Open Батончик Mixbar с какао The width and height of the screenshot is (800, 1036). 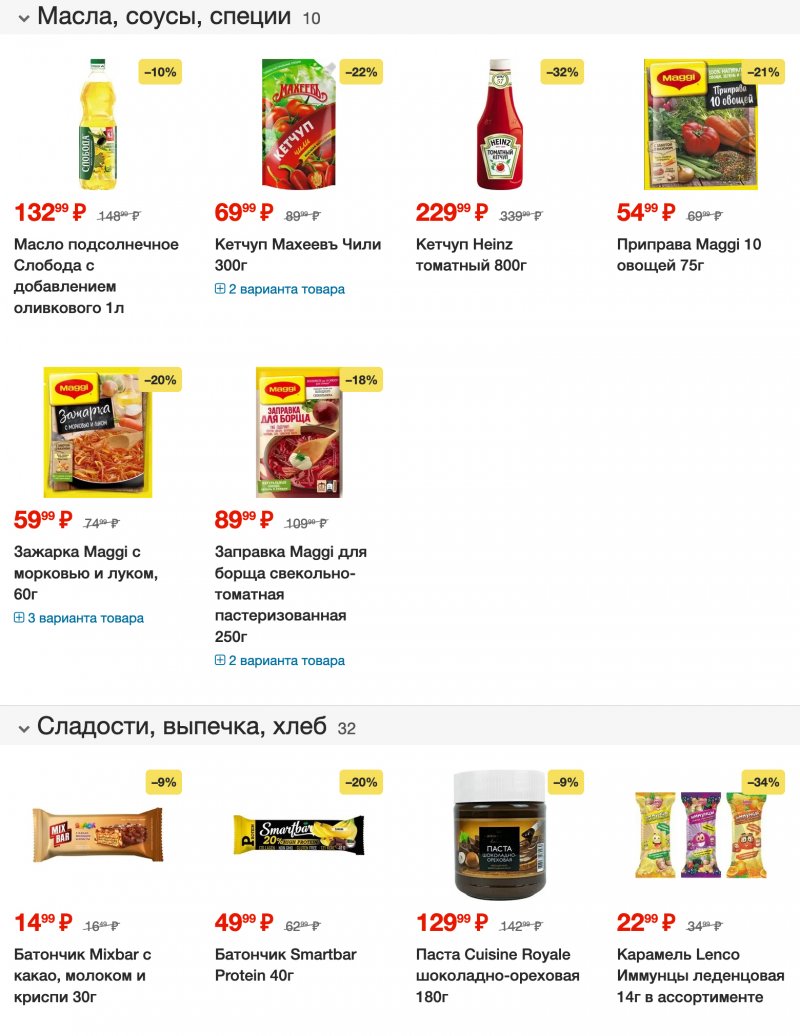coord(82,974)
